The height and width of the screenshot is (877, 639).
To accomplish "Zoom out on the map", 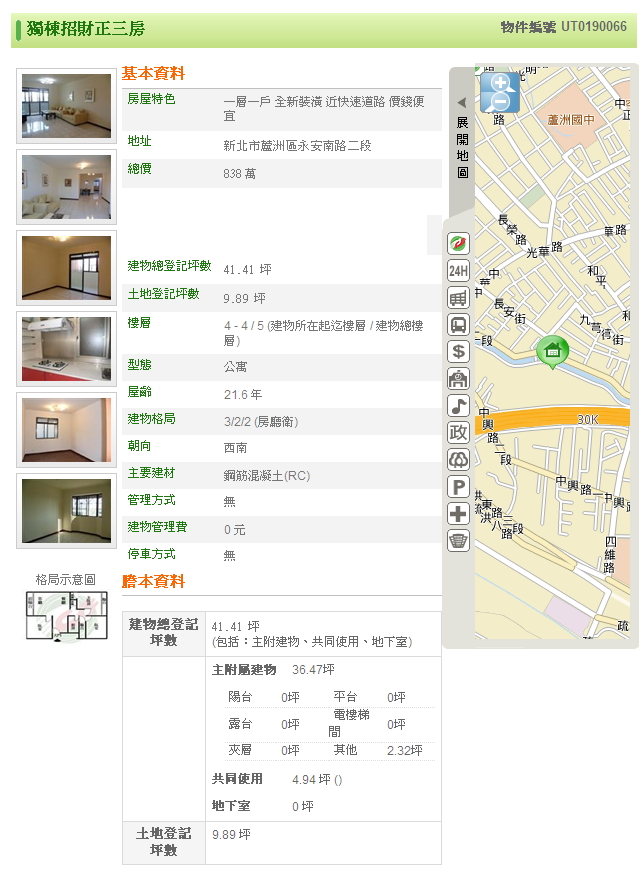I will coord(501,103).
